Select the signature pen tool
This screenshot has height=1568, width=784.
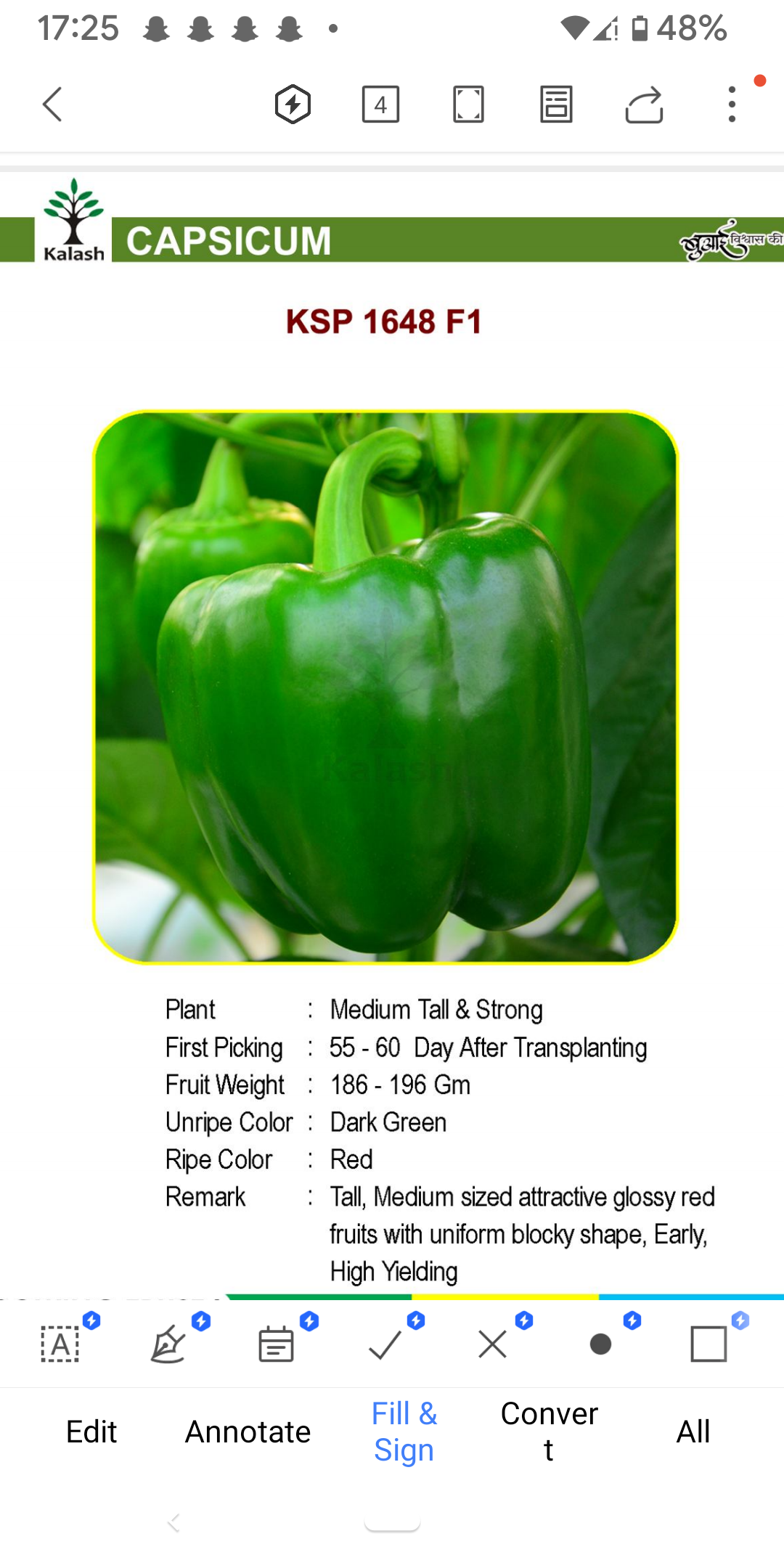pyautogui.click(x=168, y=1344)
